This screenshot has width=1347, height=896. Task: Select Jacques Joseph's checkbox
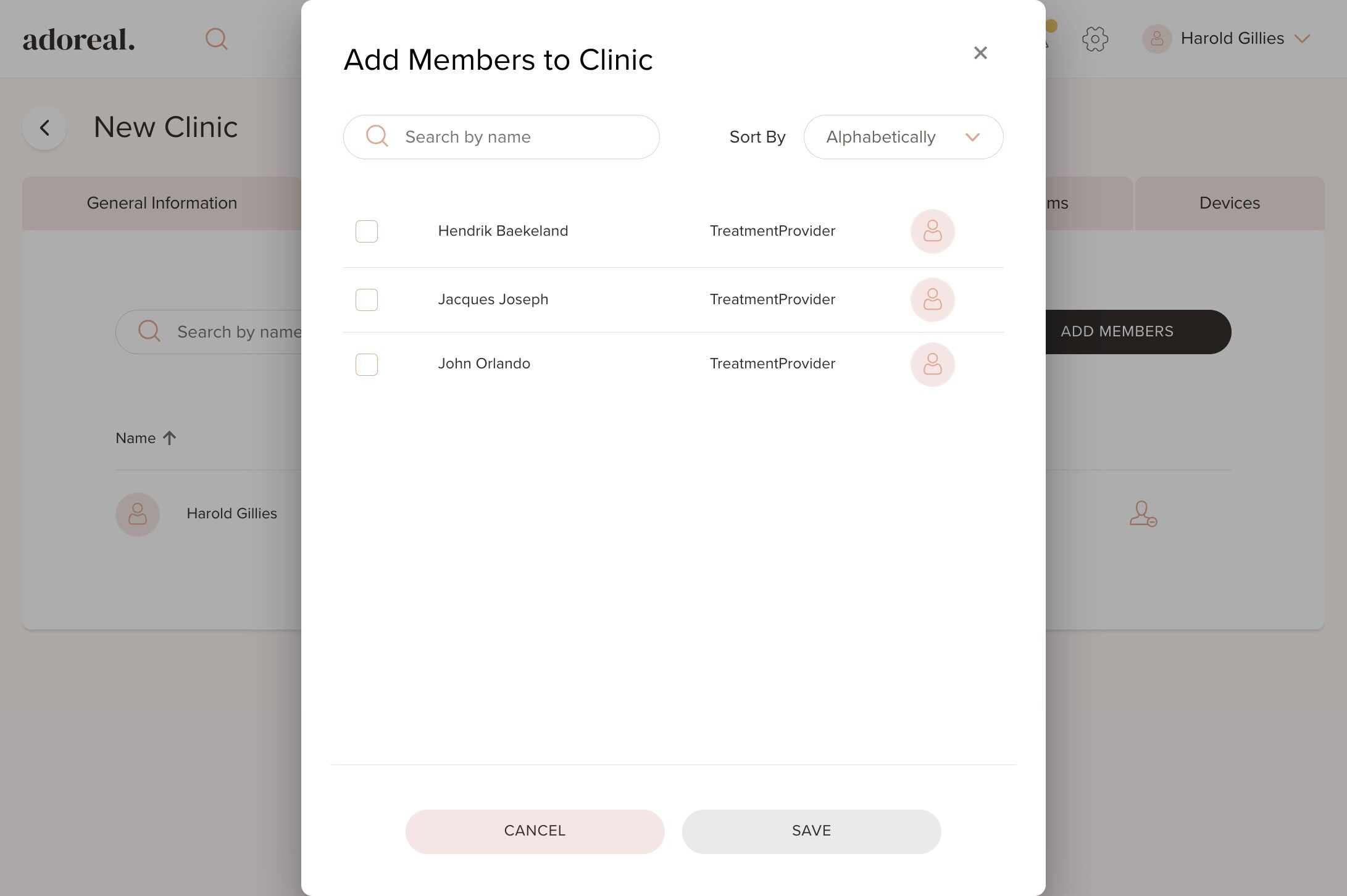(367, 300)
